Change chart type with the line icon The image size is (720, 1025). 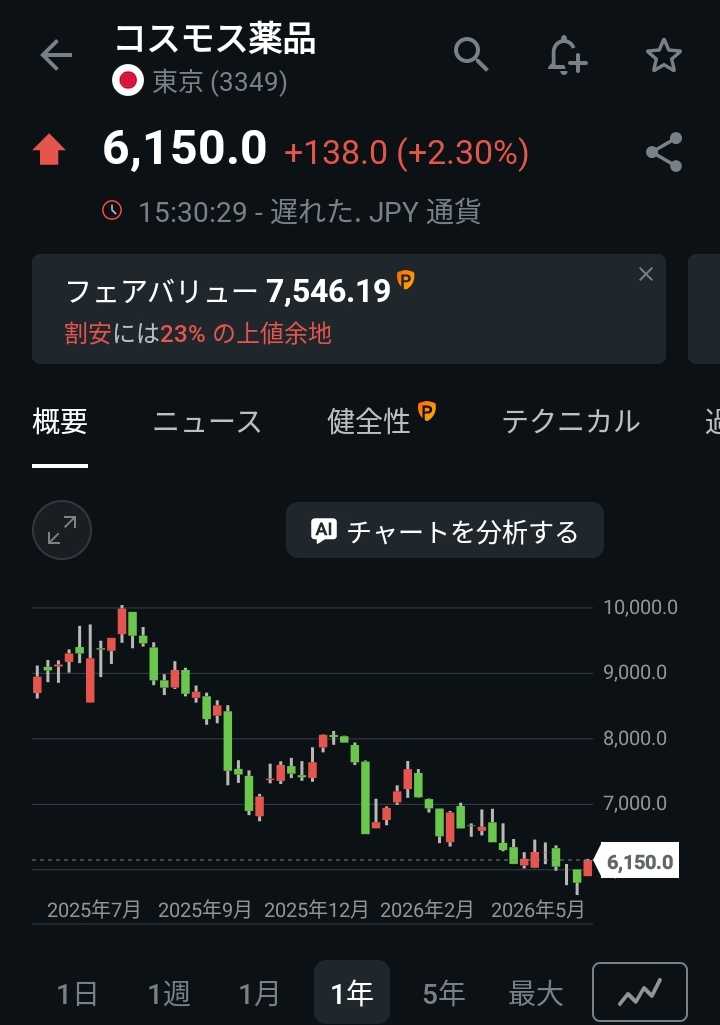point(640,992)
